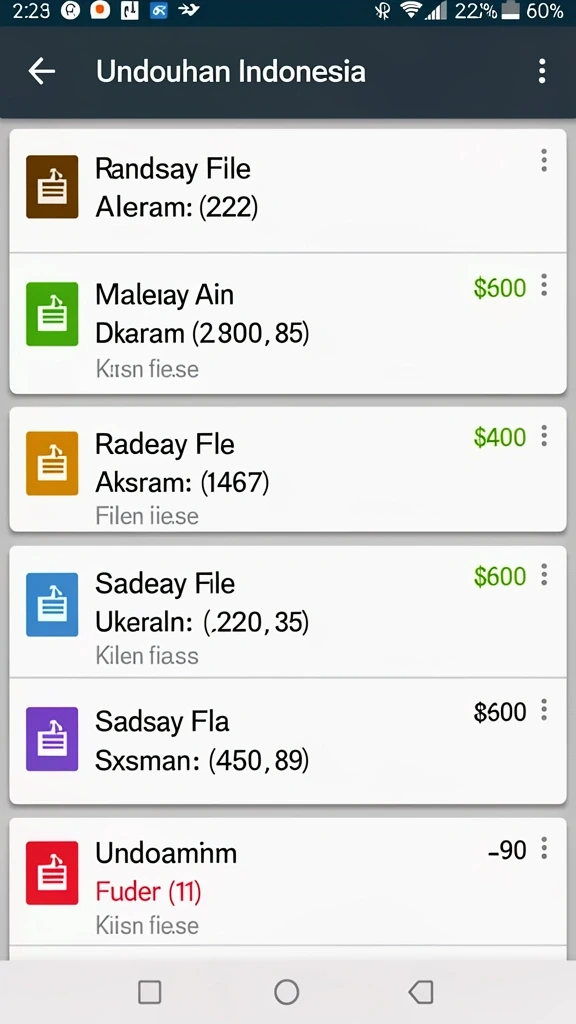
Task: Open the three-dot menu on Radeay Fle
Action: pos(543,436)
